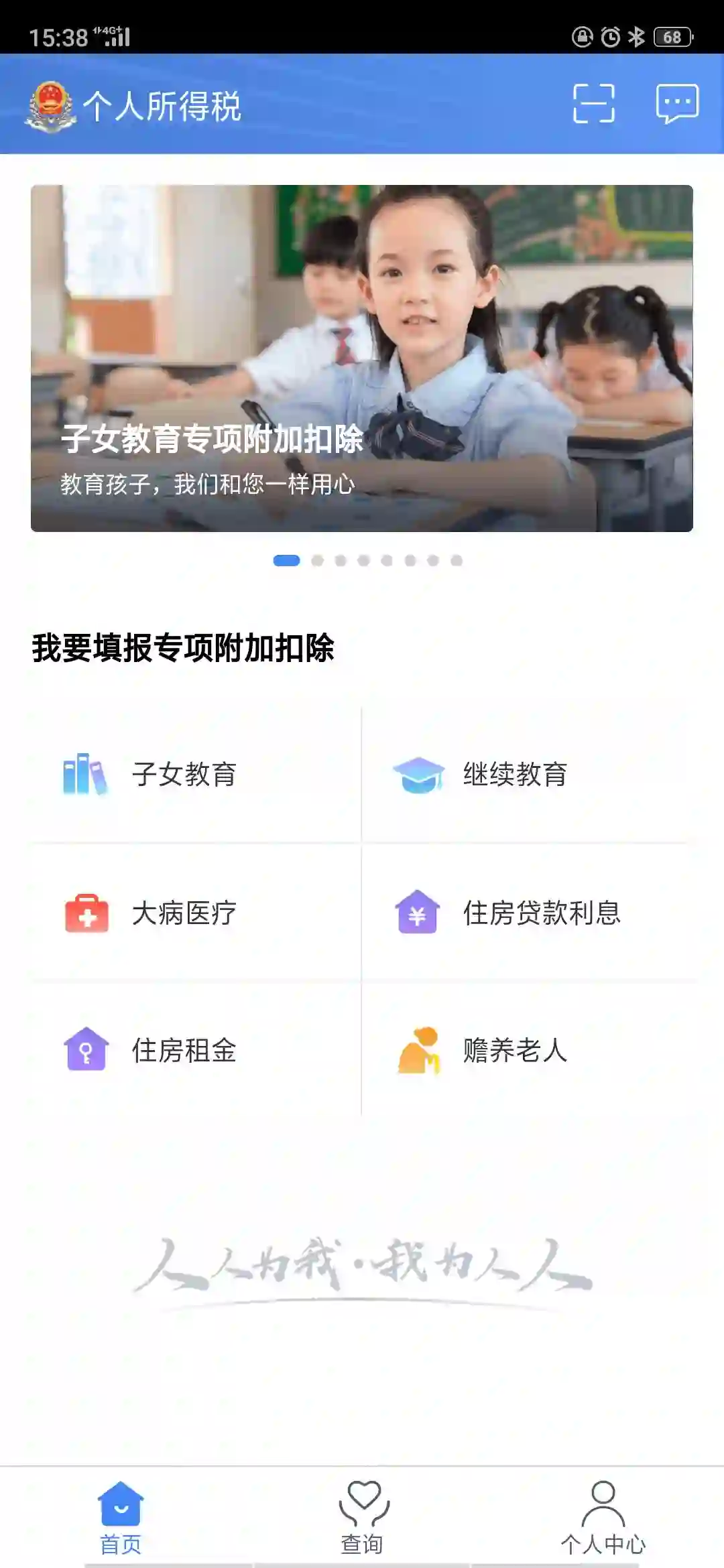This screenshot has height=1568, width=724.
Task: Open the 子女教育专项附加扣除 banner
Action: tap(362, 358)
